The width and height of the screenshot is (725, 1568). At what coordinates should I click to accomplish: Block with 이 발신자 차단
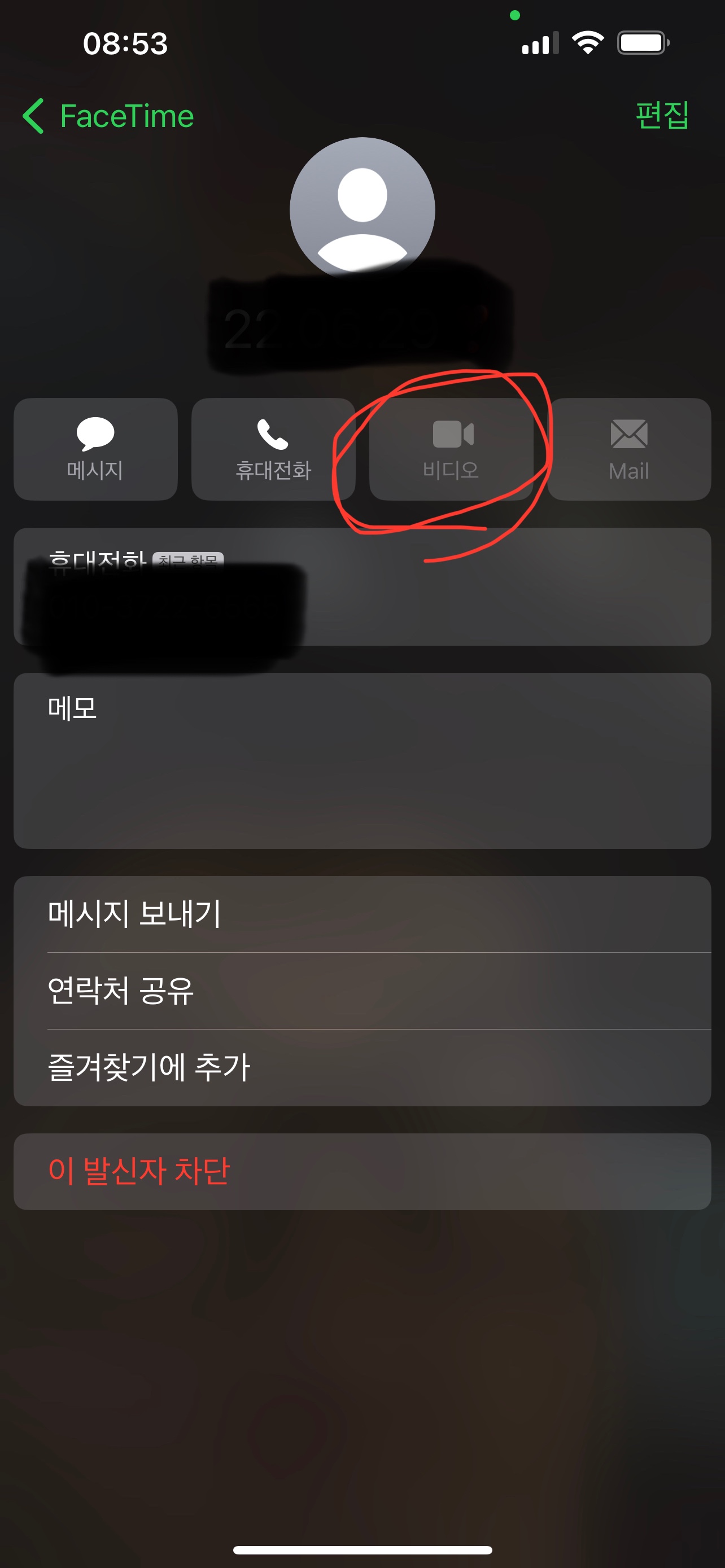tap(362, 1171)
